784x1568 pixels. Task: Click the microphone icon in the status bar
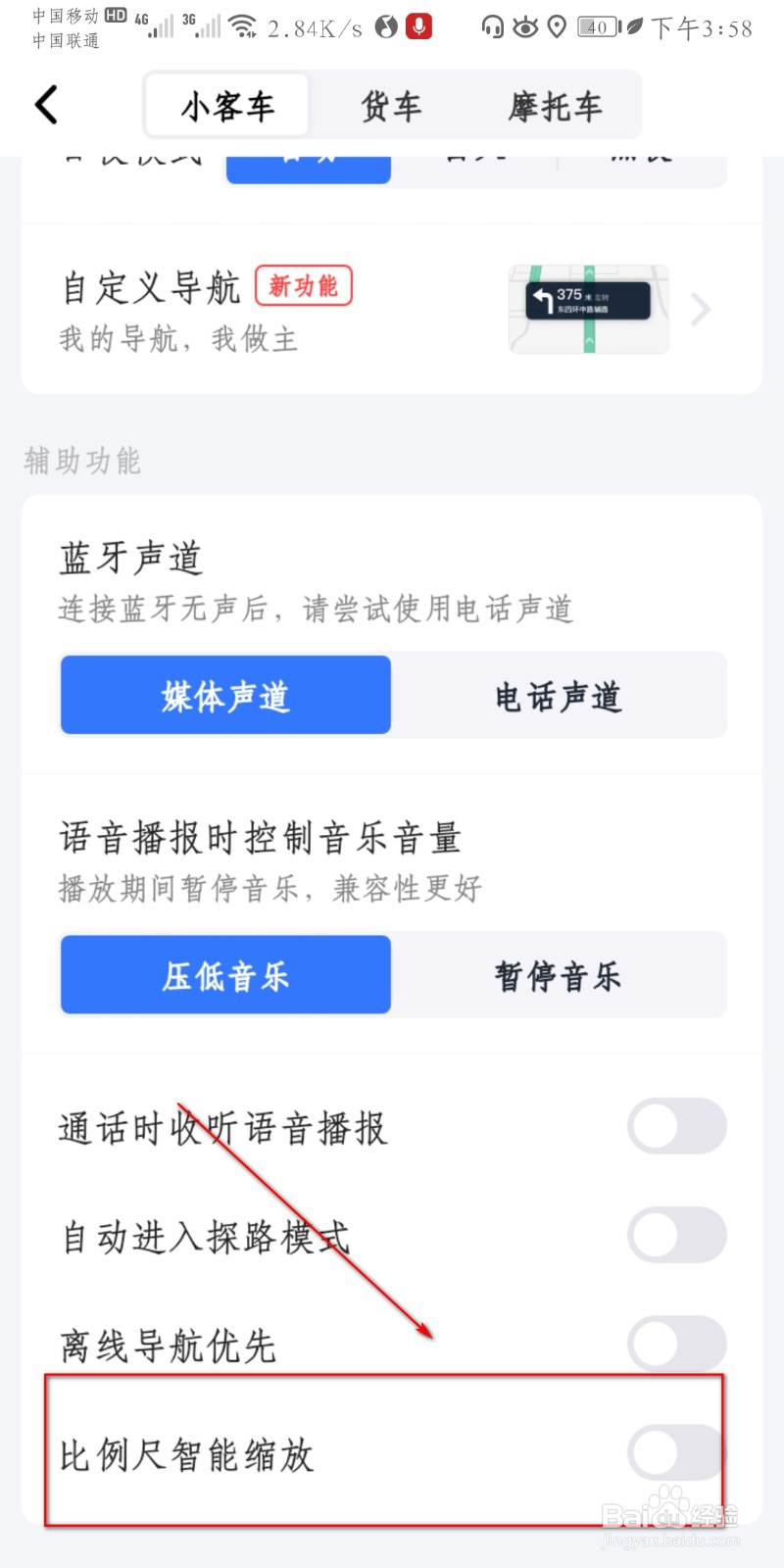(x=420, y=27)
